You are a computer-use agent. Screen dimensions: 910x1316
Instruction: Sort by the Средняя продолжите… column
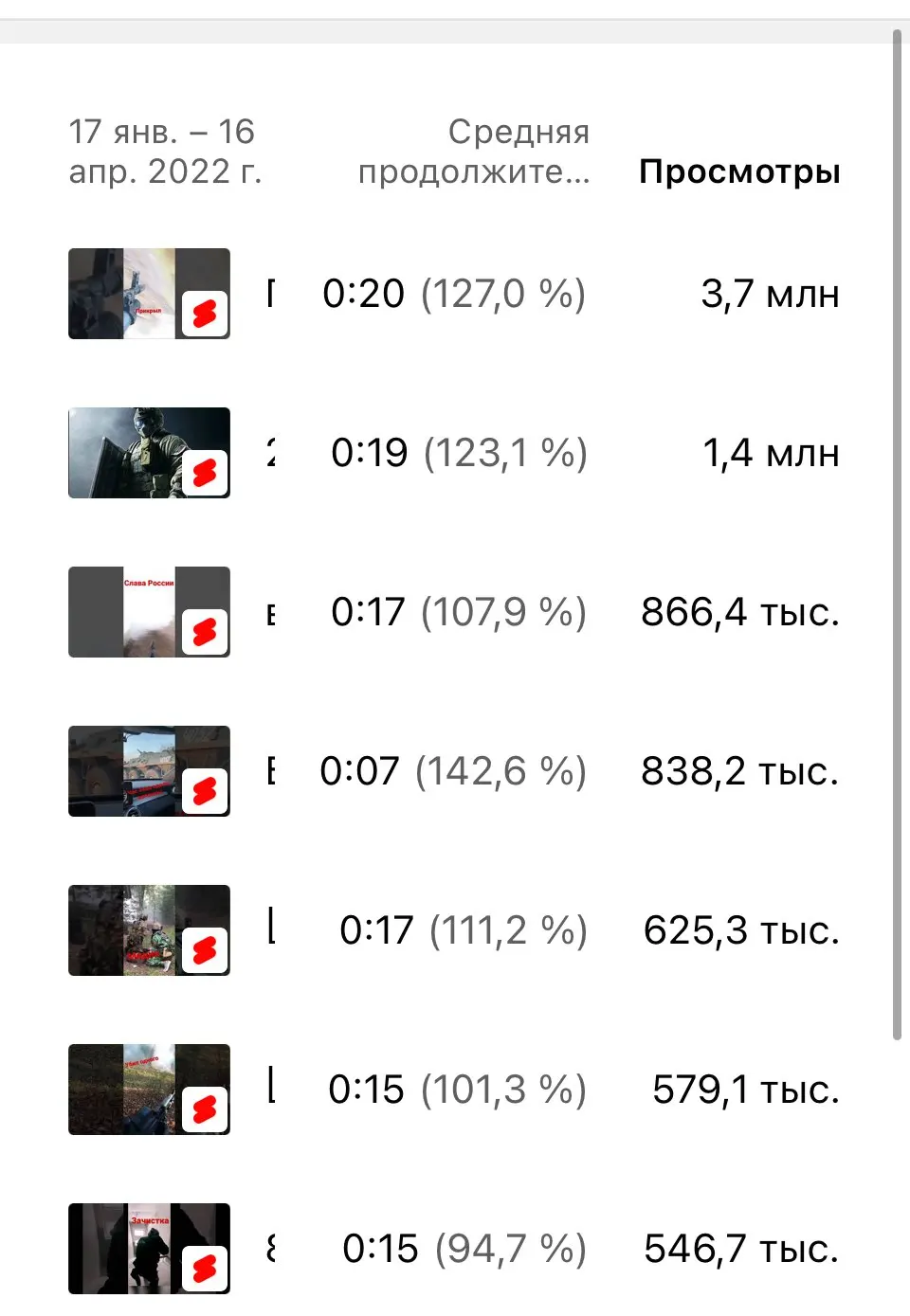(x=474, y=152)
